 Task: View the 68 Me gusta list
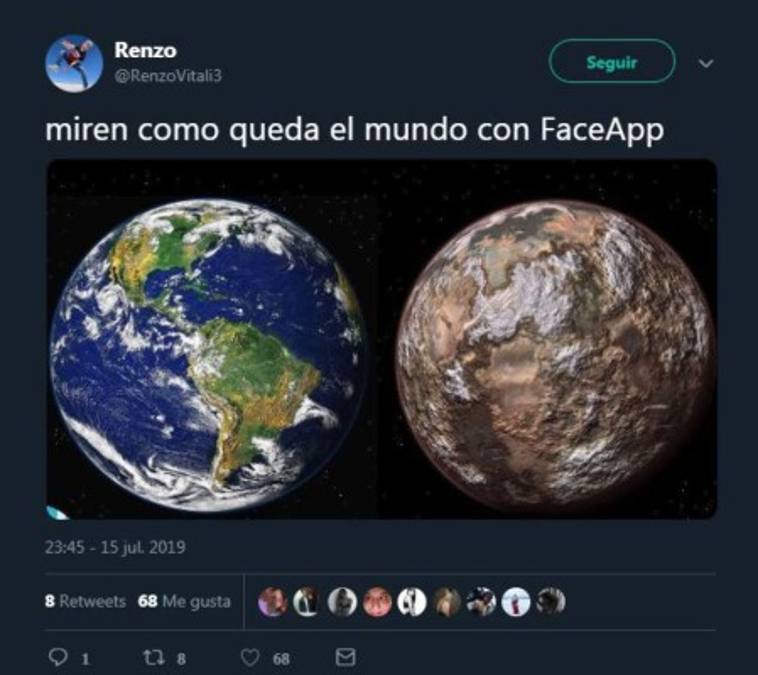[184, 601]
